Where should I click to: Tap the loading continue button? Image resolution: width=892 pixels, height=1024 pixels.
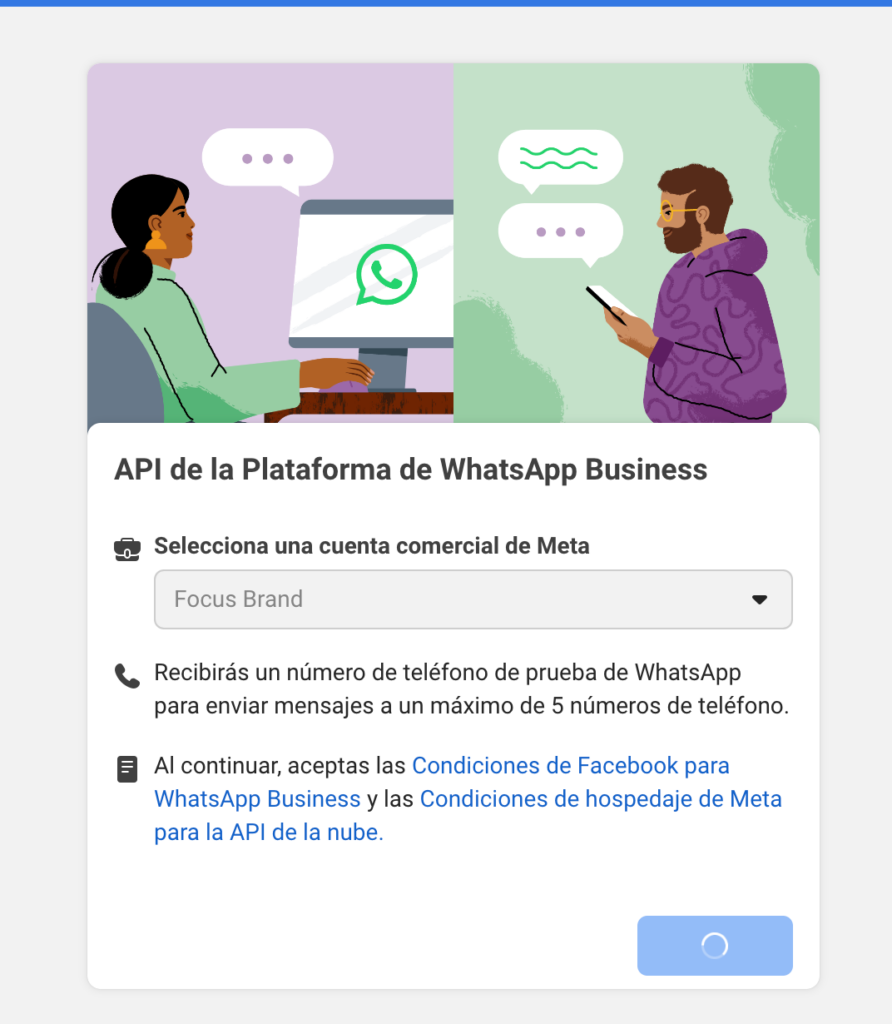click(x=714, y=945)
